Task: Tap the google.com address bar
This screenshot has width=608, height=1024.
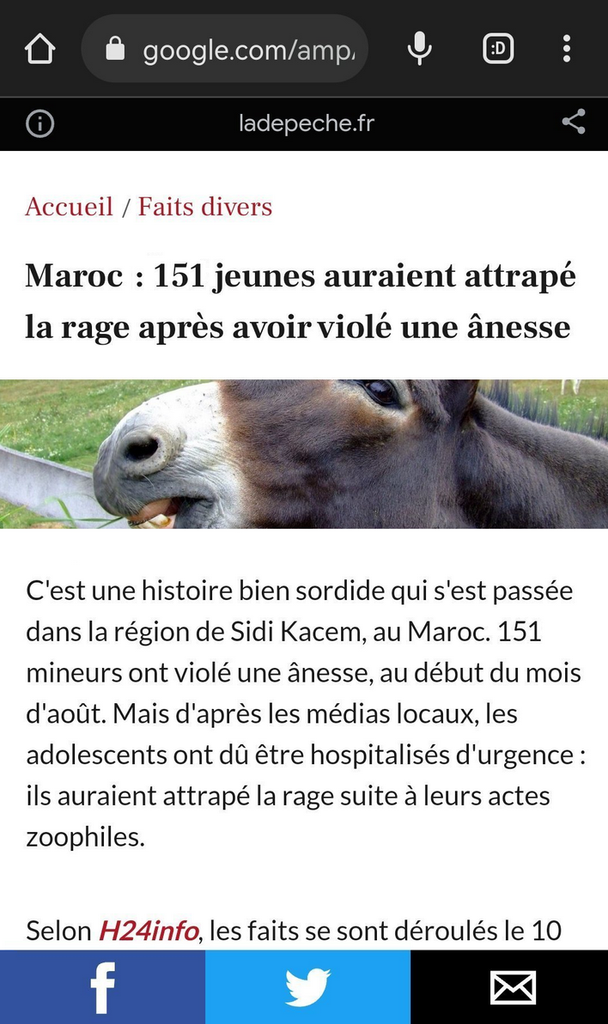Action: click(x=225, y=49)
